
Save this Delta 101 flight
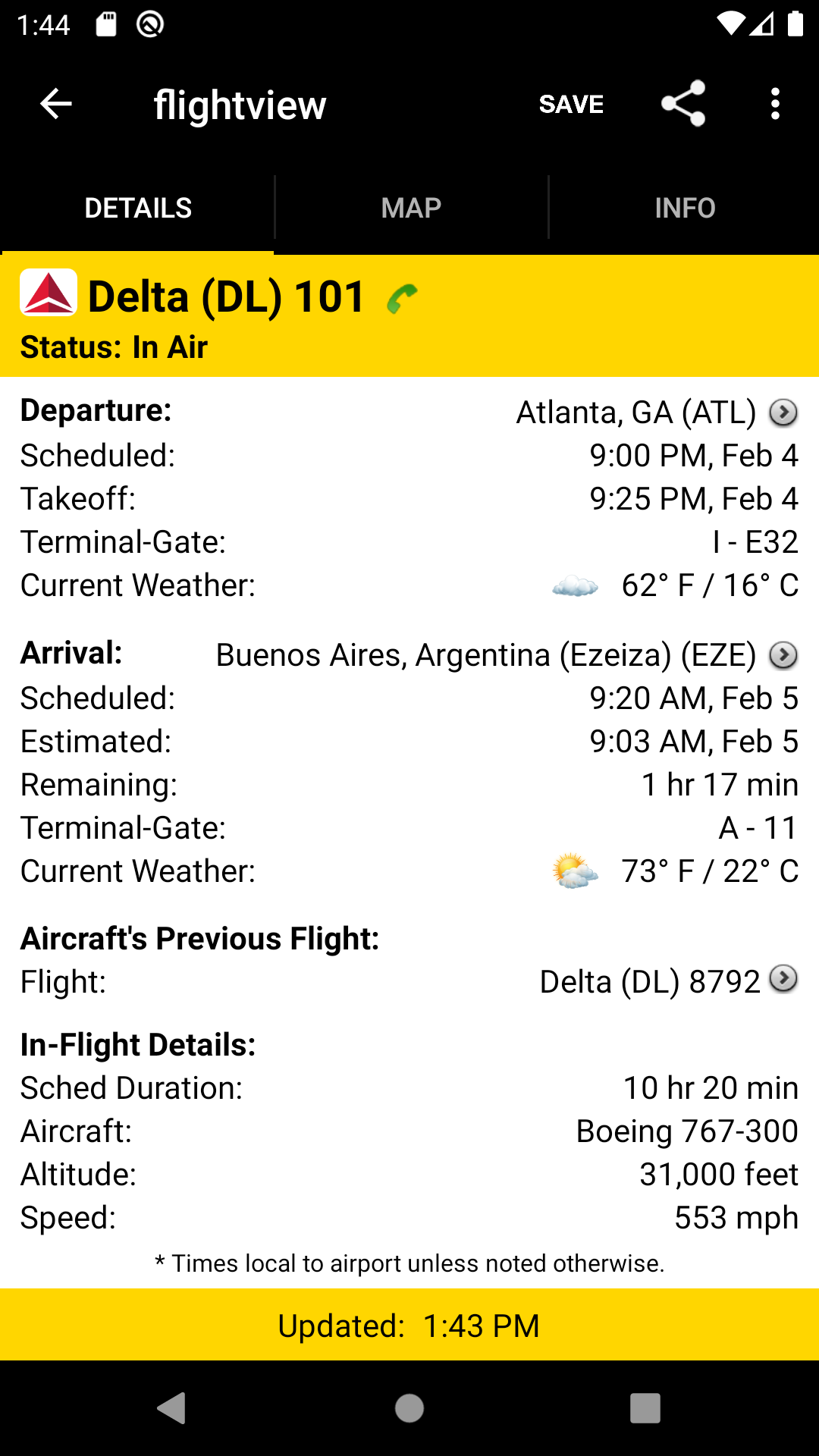[571, 104]
